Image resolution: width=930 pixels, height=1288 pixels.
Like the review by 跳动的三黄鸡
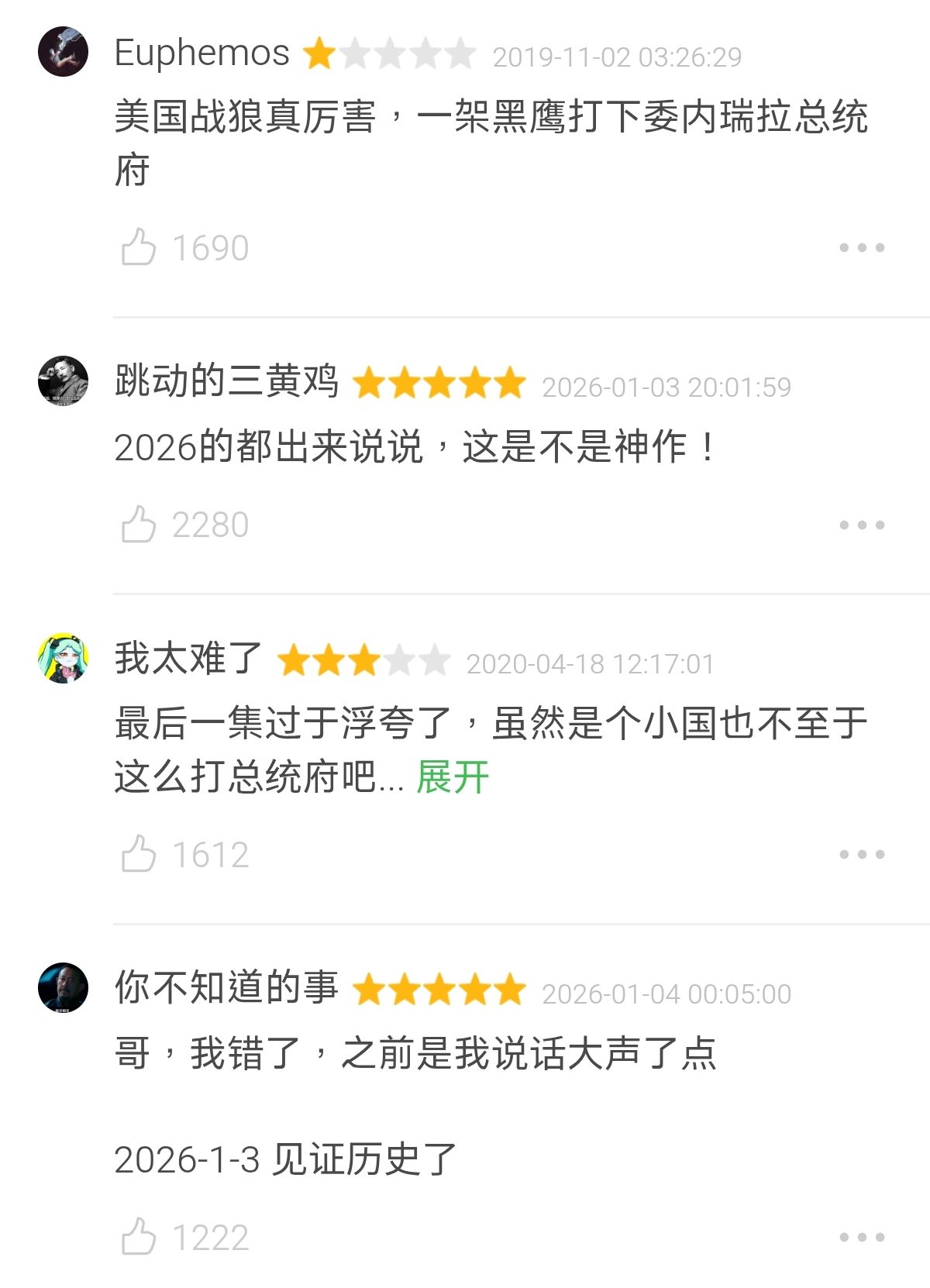(x=139, y=525)
